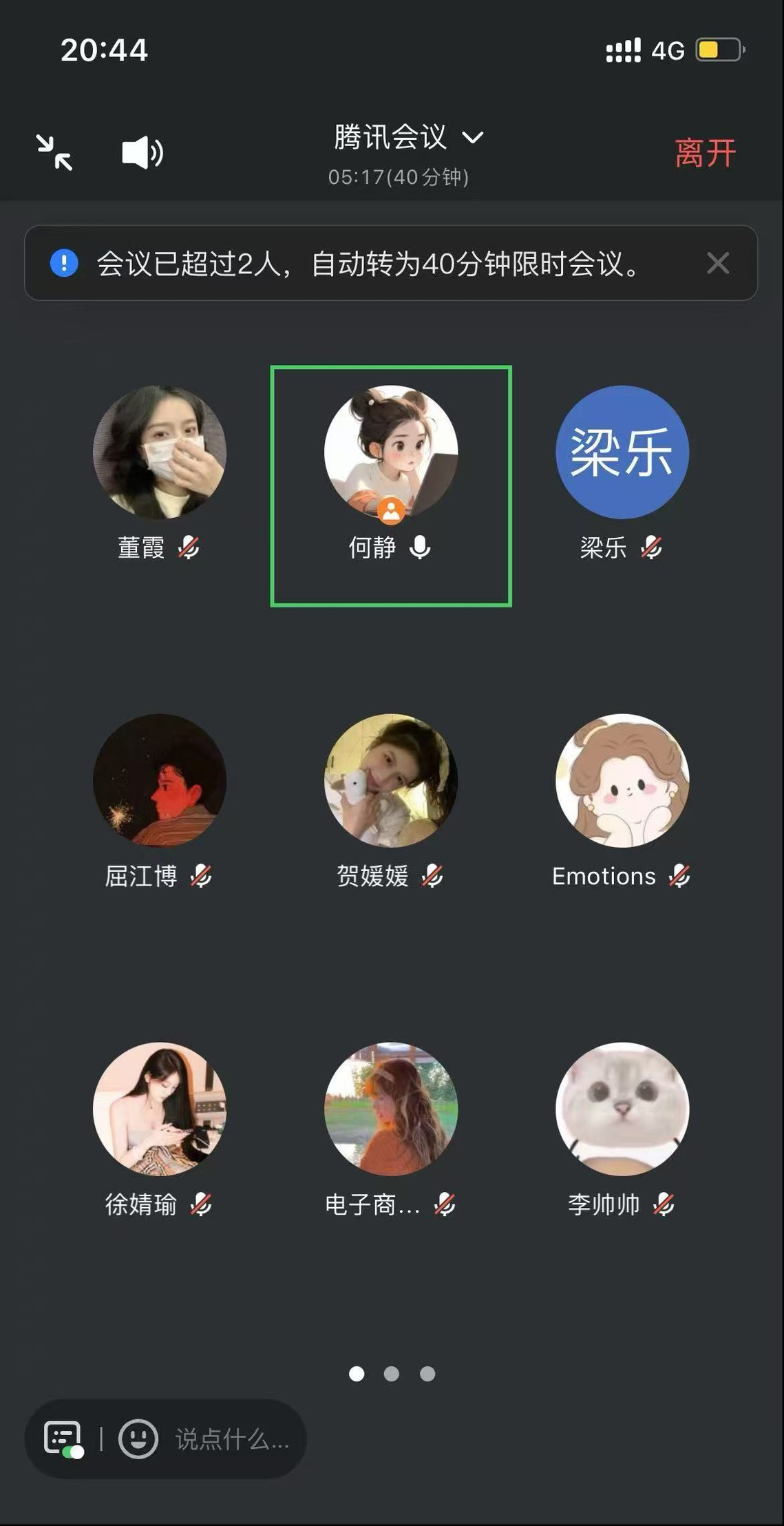Open participant 贺媛媛's tile
The image size is (784, 1526).
tap(391, 780)
